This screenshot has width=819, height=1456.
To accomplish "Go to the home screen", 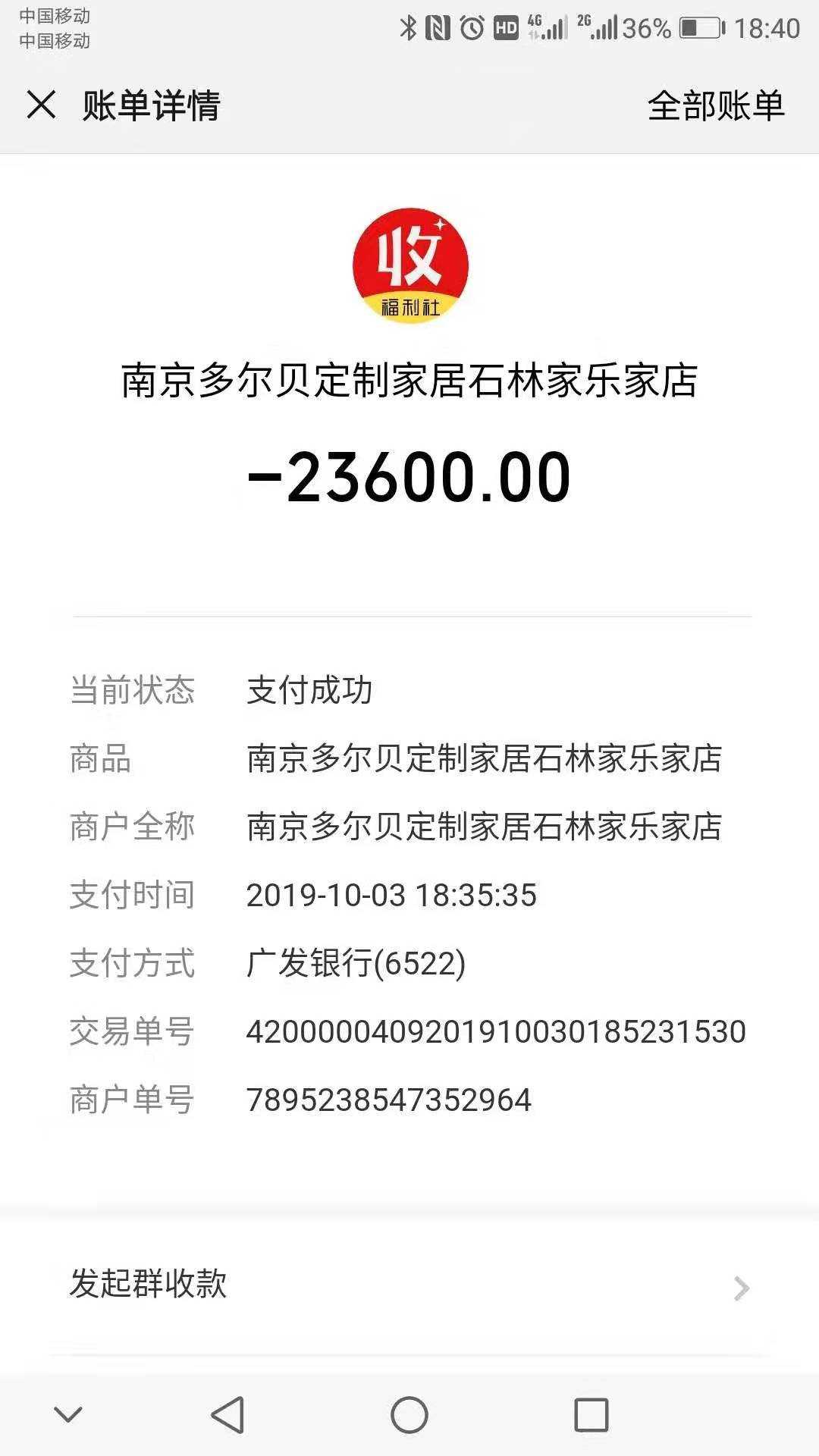I will pyautogui.click(x=409, y=1414).
